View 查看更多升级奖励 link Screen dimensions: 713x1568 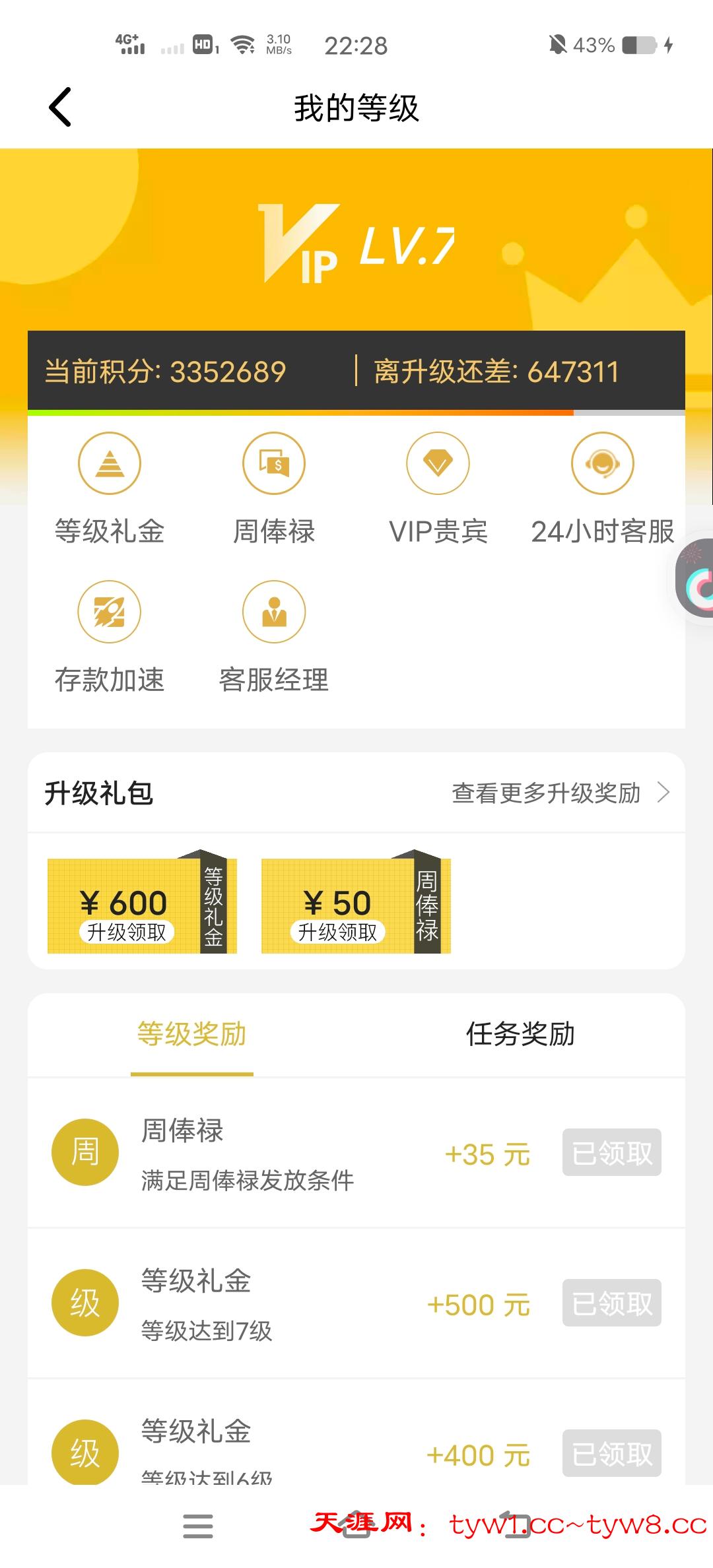[x=560, y=793]
